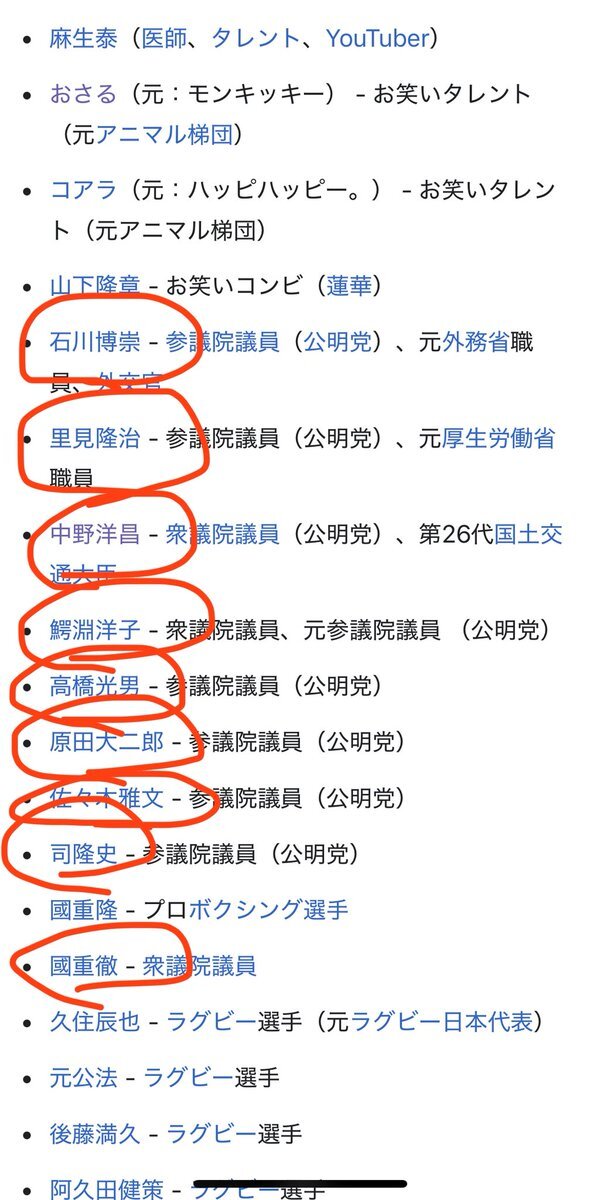Screen dimensions: 600x1200
Task: Follow the 厚生労働省 link
Action: pyautogui.click(x=498, y=438)
